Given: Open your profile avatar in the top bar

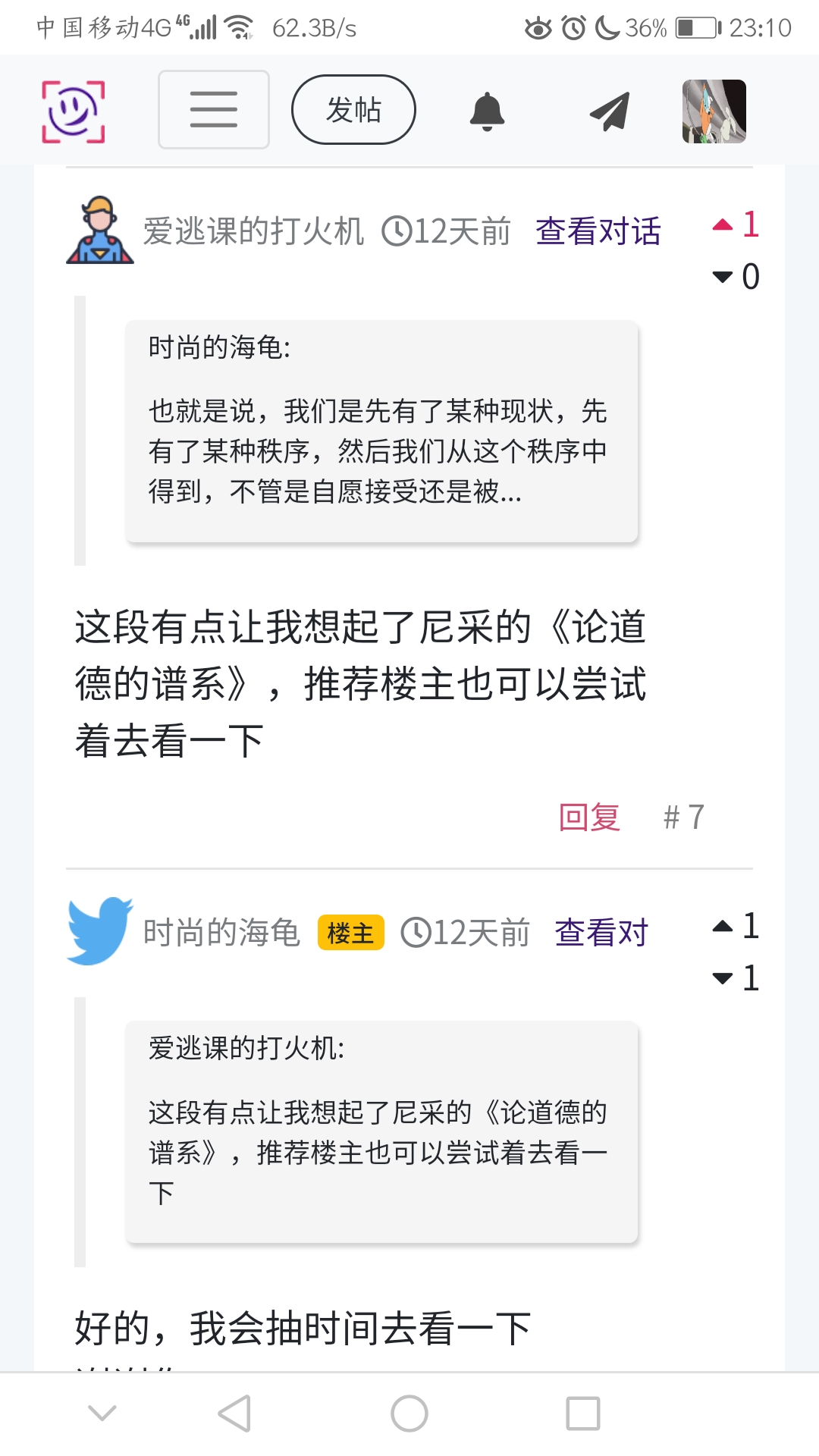Looking at the screenshot, I should pos(714,111).
